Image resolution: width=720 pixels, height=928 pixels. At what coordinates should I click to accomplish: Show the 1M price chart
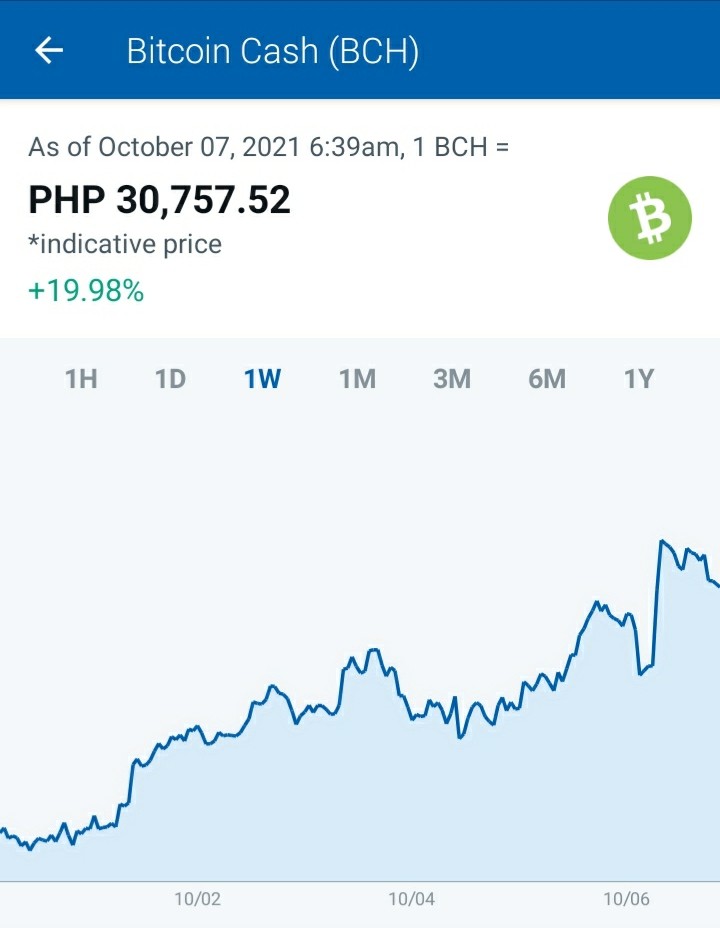pyautogui.click(x=357, y=379)
